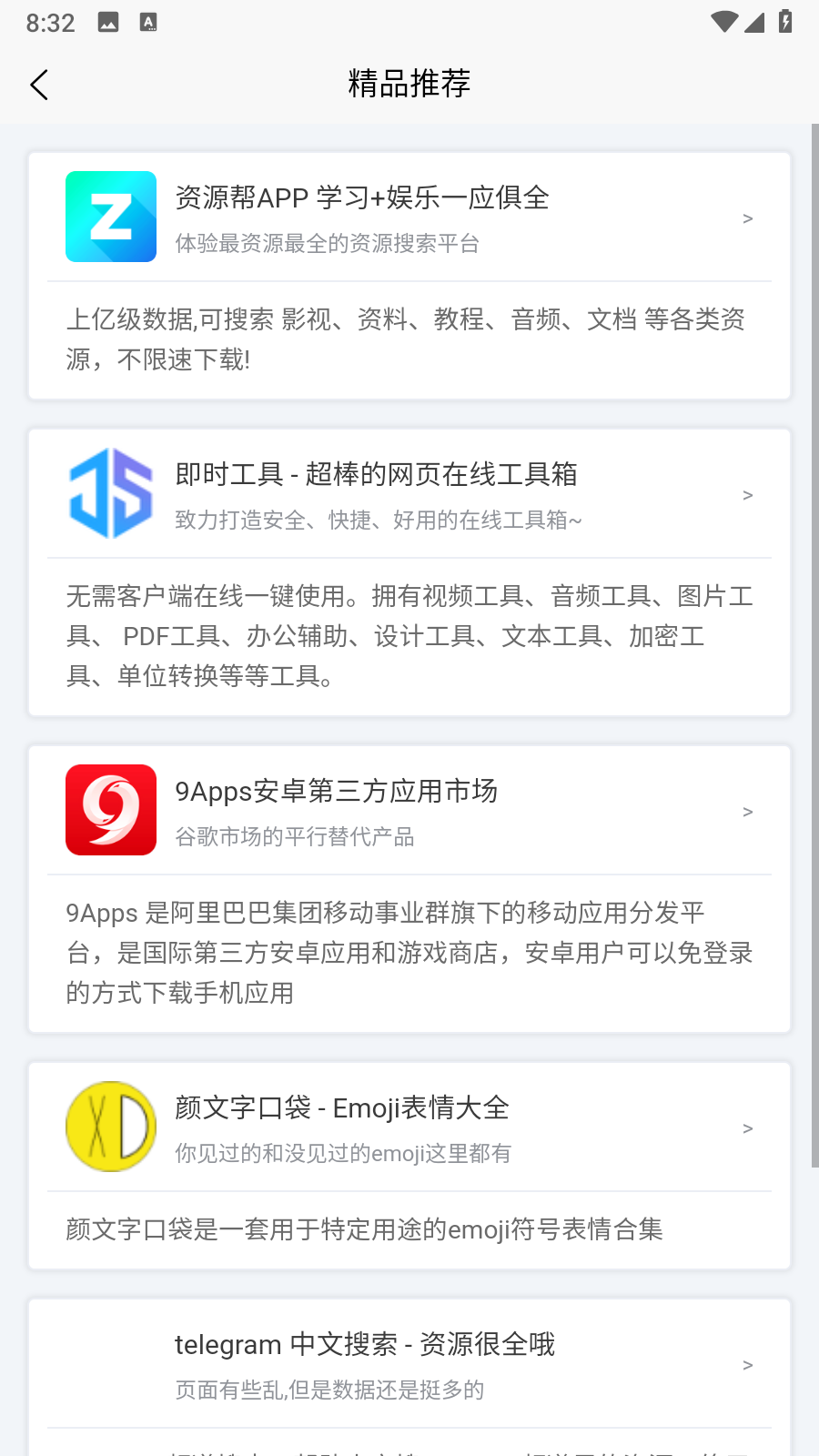Tap the back arrow icon

(x=38, y=84)
